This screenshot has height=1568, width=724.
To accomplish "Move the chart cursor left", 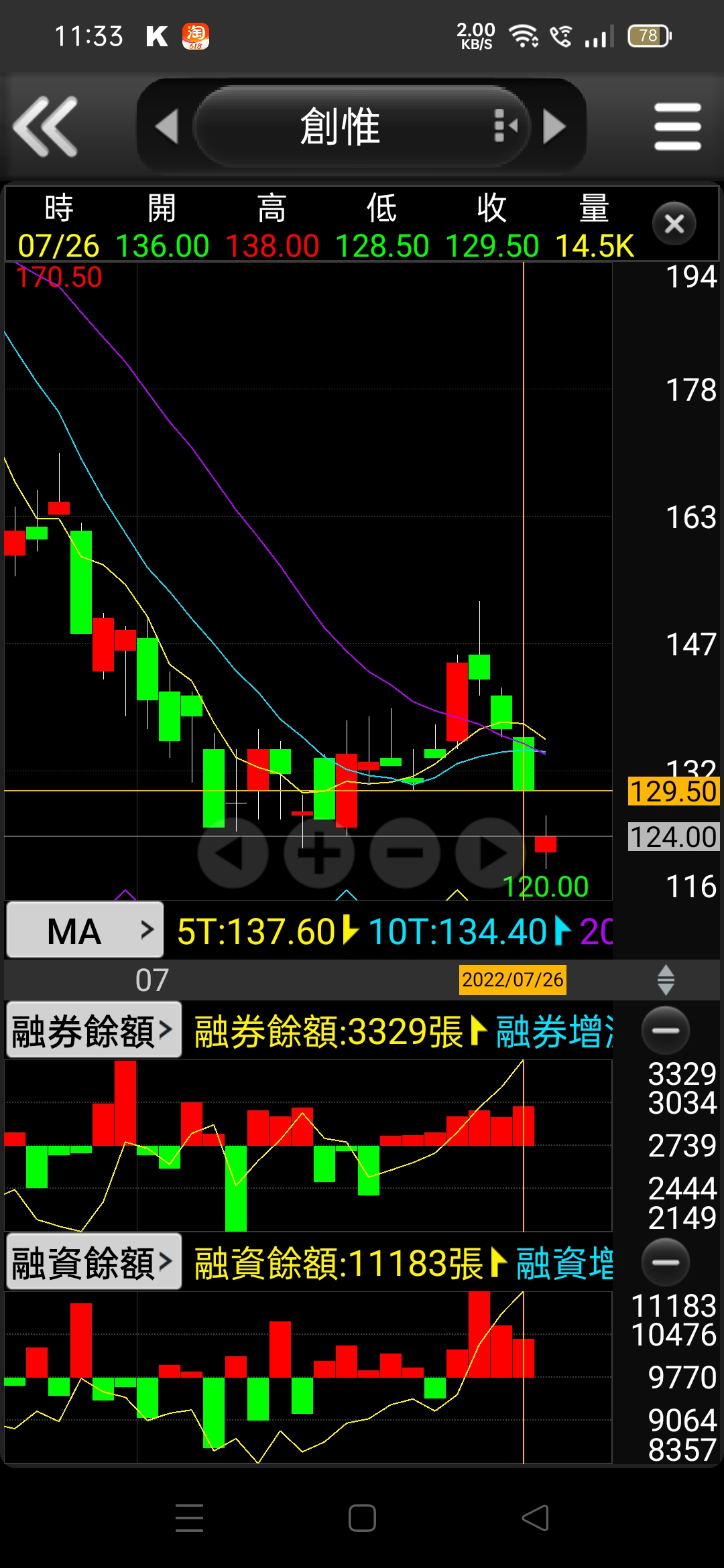I will click(233, 853).
